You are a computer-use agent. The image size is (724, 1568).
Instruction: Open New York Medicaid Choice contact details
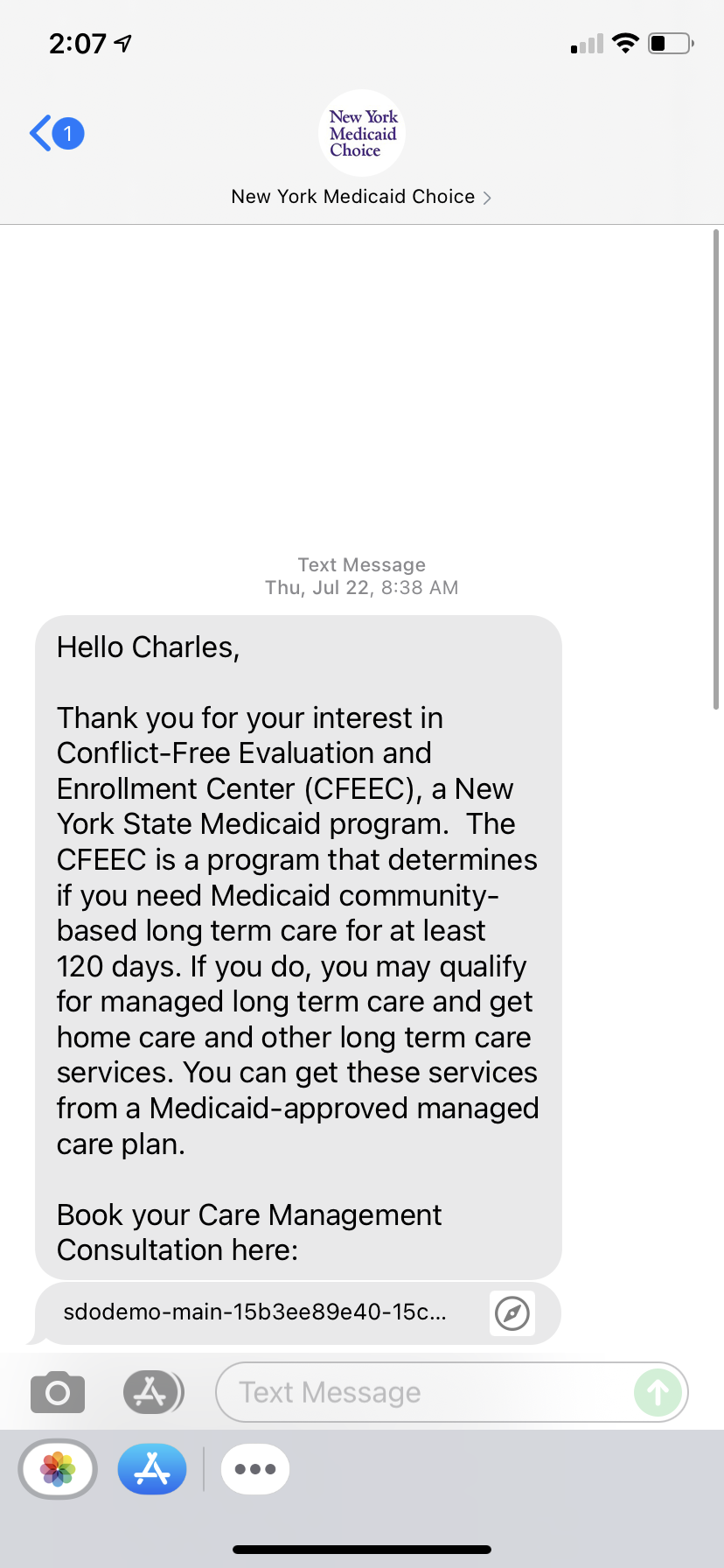pyautogui.click(x=360, y=197)
